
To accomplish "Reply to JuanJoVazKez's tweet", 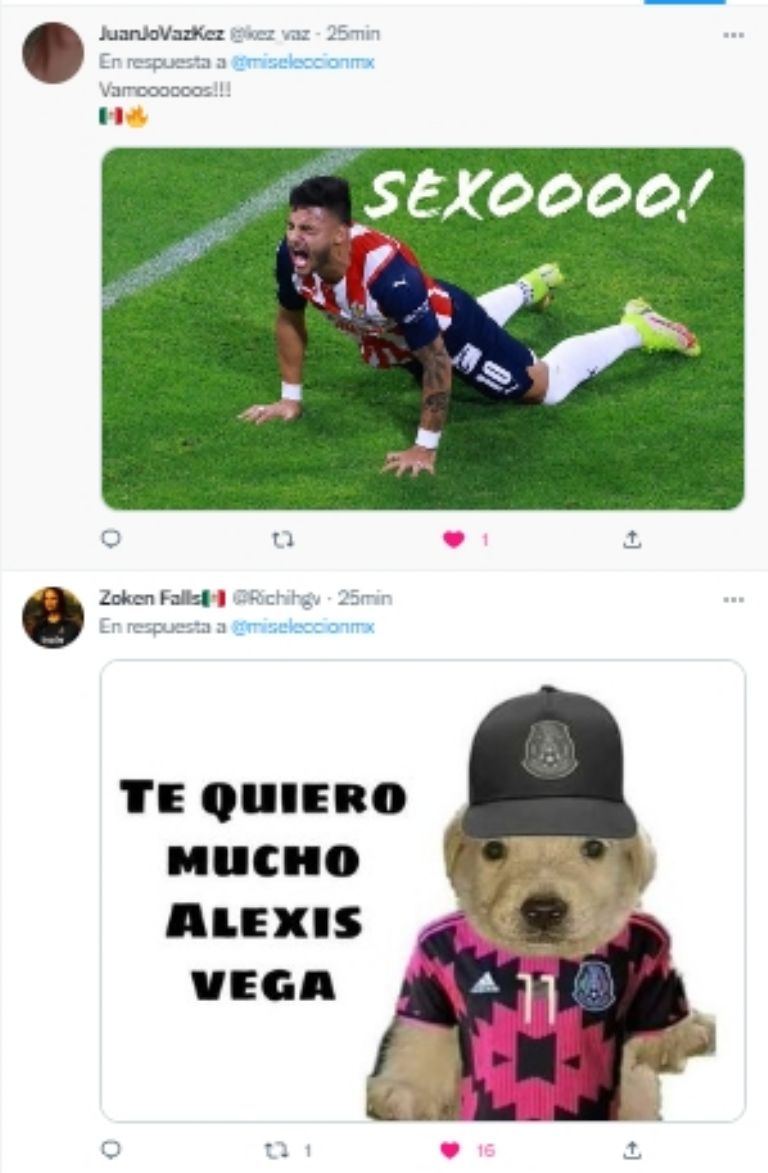I will click(x=111, y=539).
